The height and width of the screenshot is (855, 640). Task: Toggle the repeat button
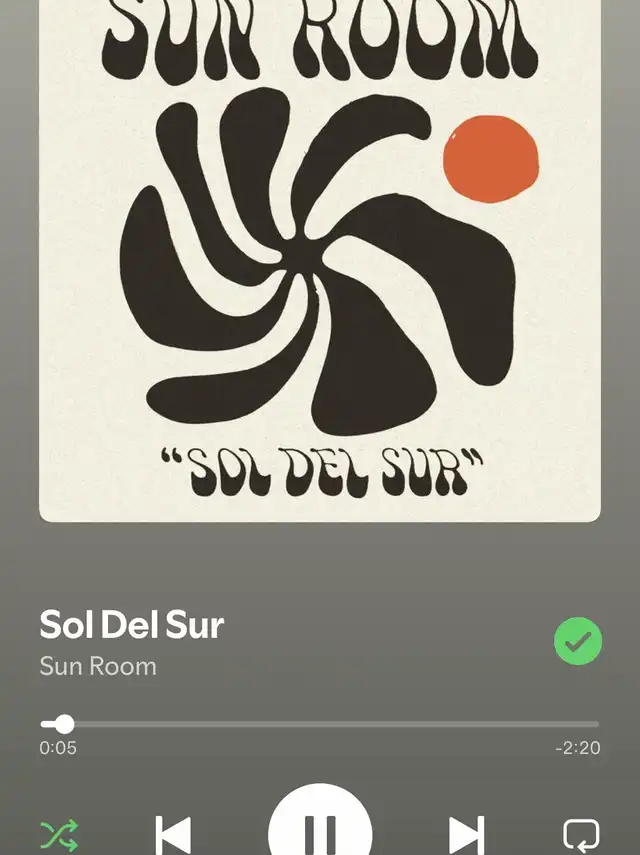[581, 835]
